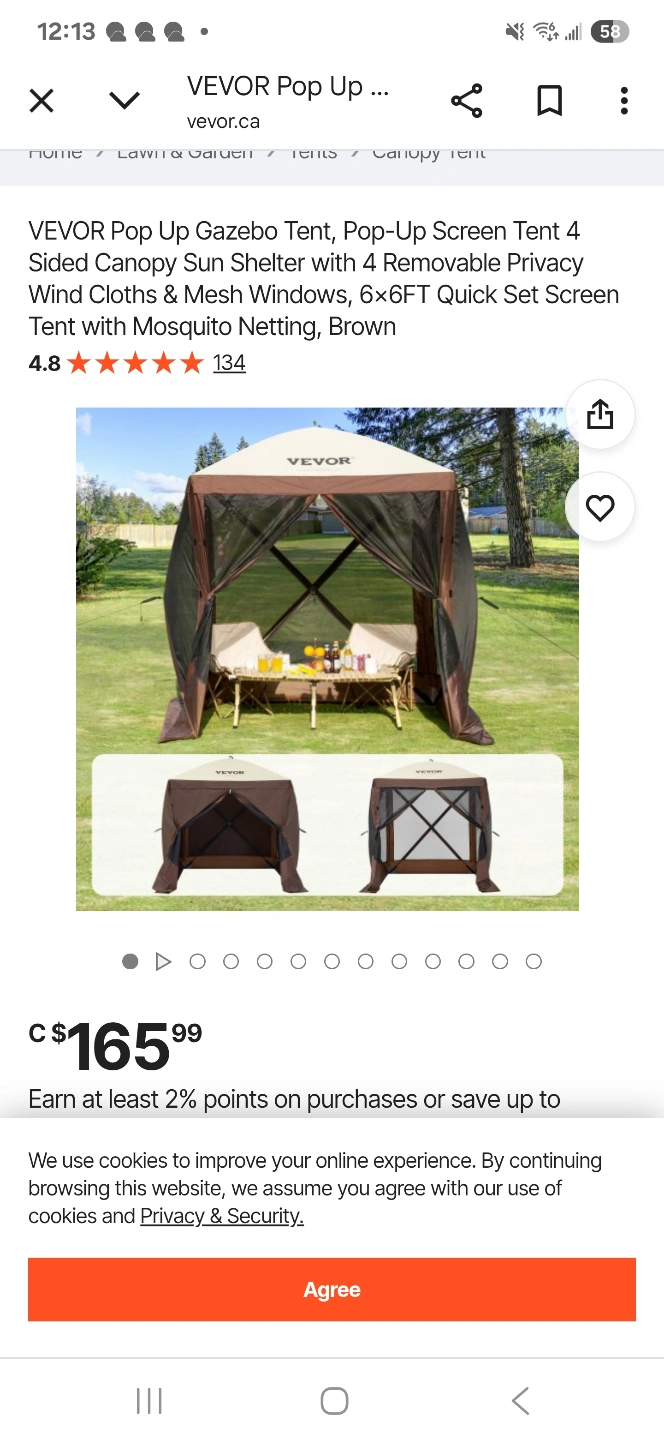The height and width of the screenshot is (1440, 664).
Task: Open the browser overflow menu
Action: [x=624, y=100]
